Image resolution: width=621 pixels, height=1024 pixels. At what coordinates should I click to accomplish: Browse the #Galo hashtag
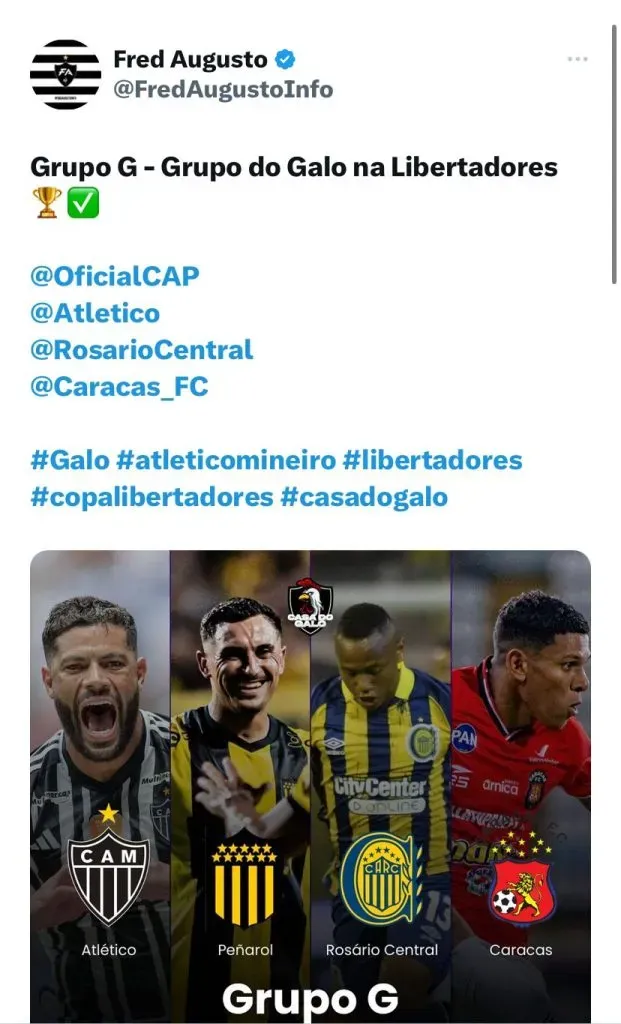(x=69, y=460)
